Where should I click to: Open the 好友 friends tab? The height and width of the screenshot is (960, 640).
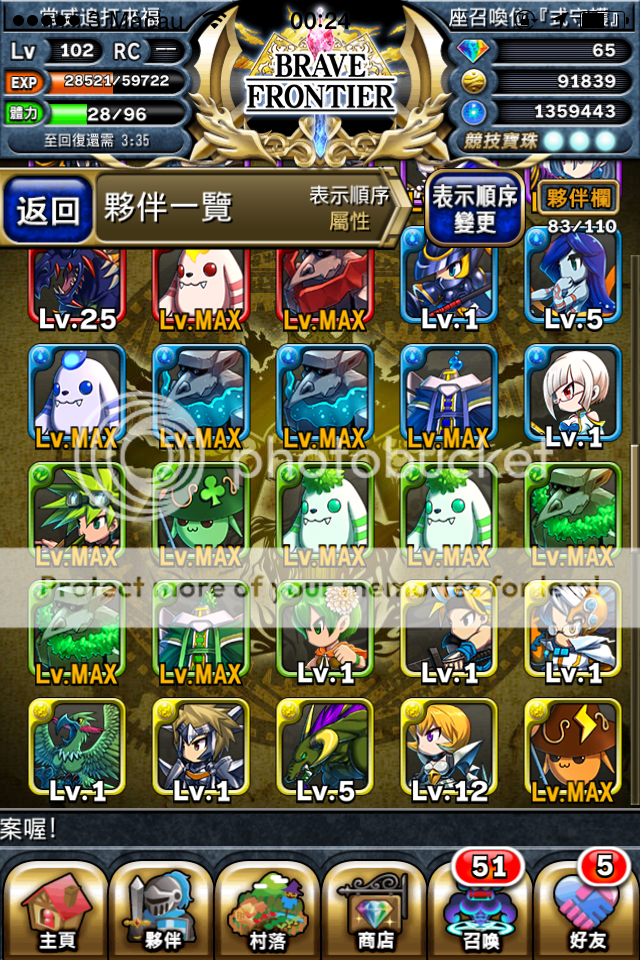pyautogui.click(x=586, y=905)
